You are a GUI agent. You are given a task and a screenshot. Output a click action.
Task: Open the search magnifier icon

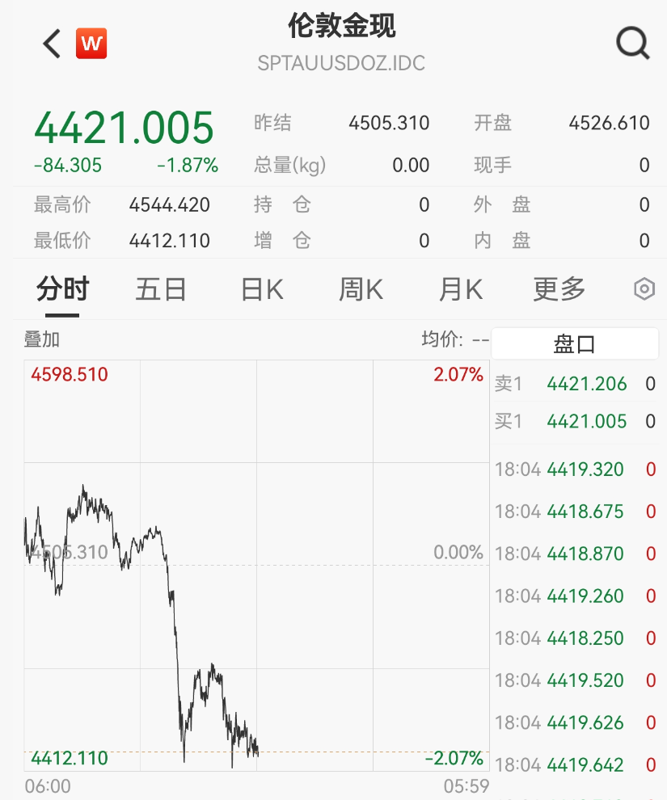point(632,43)
